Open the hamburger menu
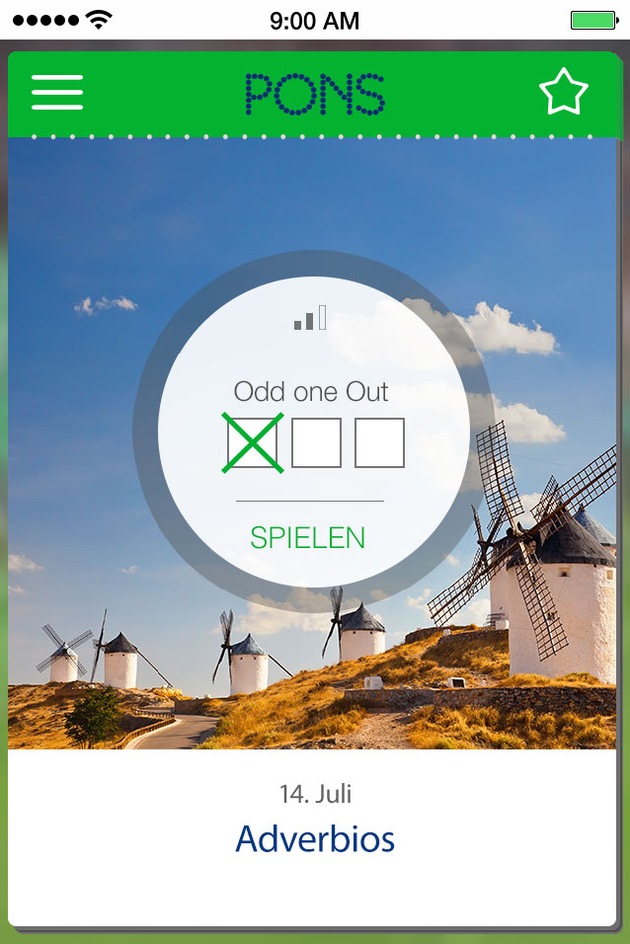The height and width of the screenshot is (944, 630). [57, 92]
